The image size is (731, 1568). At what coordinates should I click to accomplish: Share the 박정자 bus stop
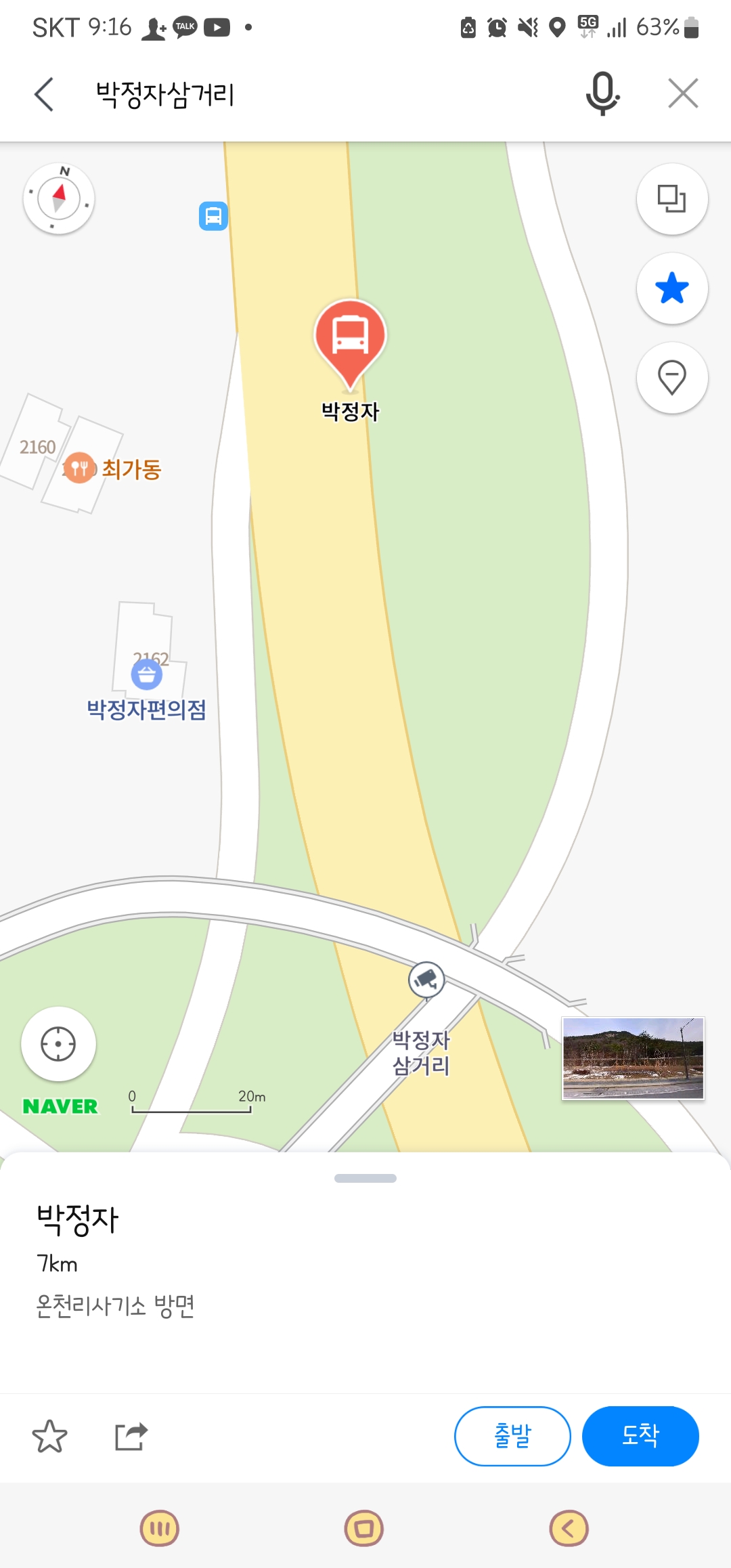pyautogui.click(x=131, y=1436)
